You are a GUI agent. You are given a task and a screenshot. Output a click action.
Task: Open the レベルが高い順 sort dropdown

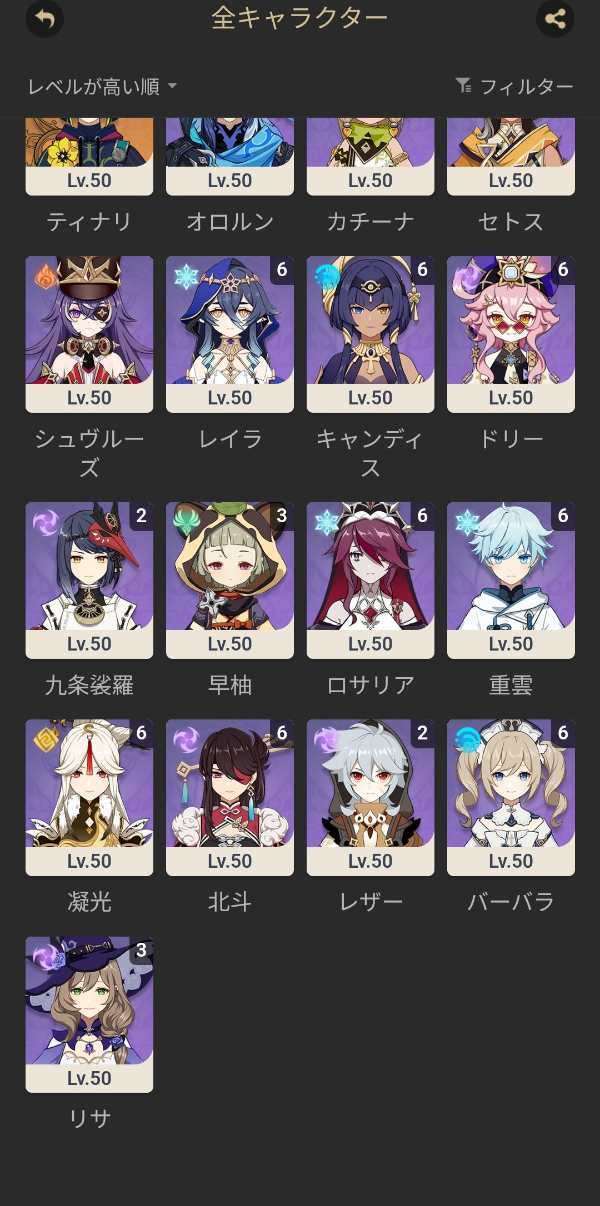(x=102, y=87)
